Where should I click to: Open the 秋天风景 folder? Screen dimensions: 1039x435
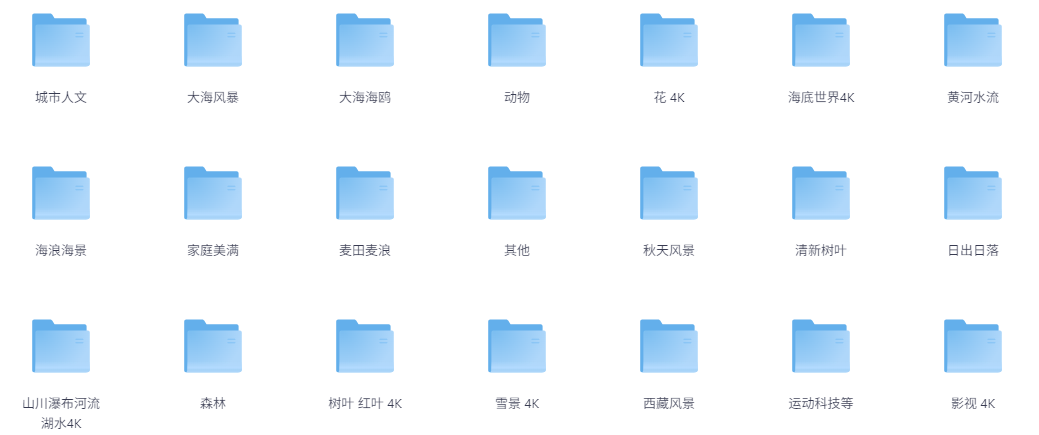[669, 194]
